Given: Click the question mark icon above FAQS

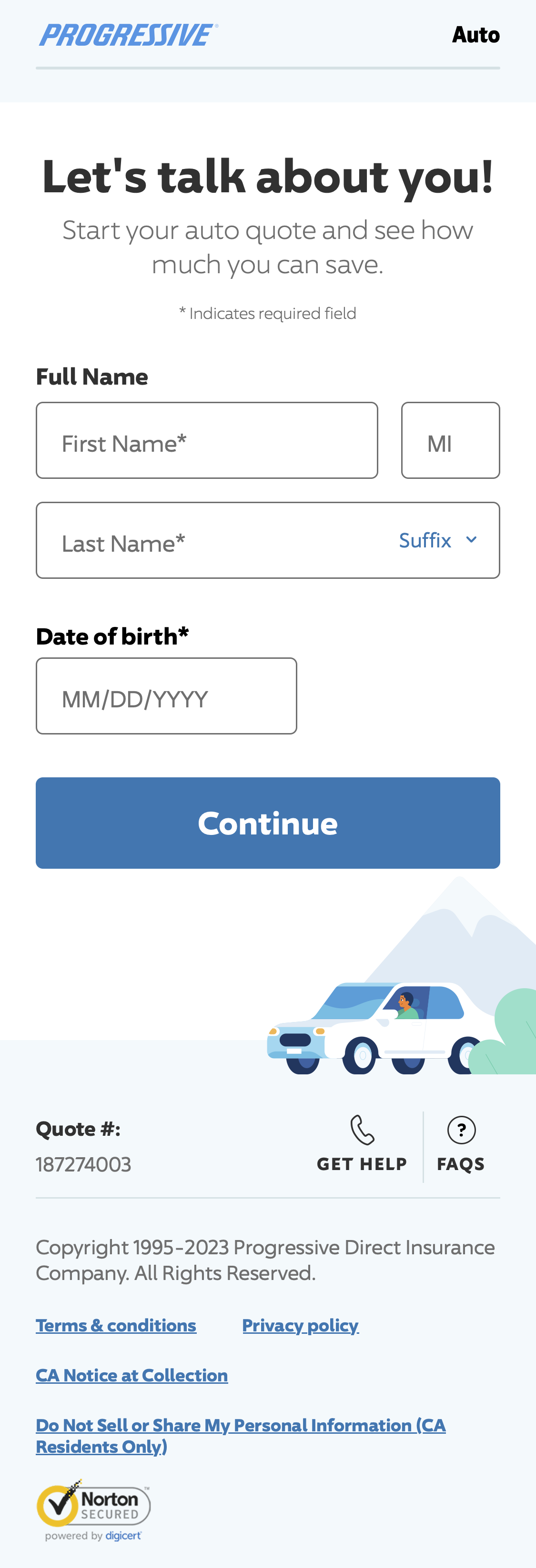Looking at the screenshot, I should click(x=461, y=1129).
